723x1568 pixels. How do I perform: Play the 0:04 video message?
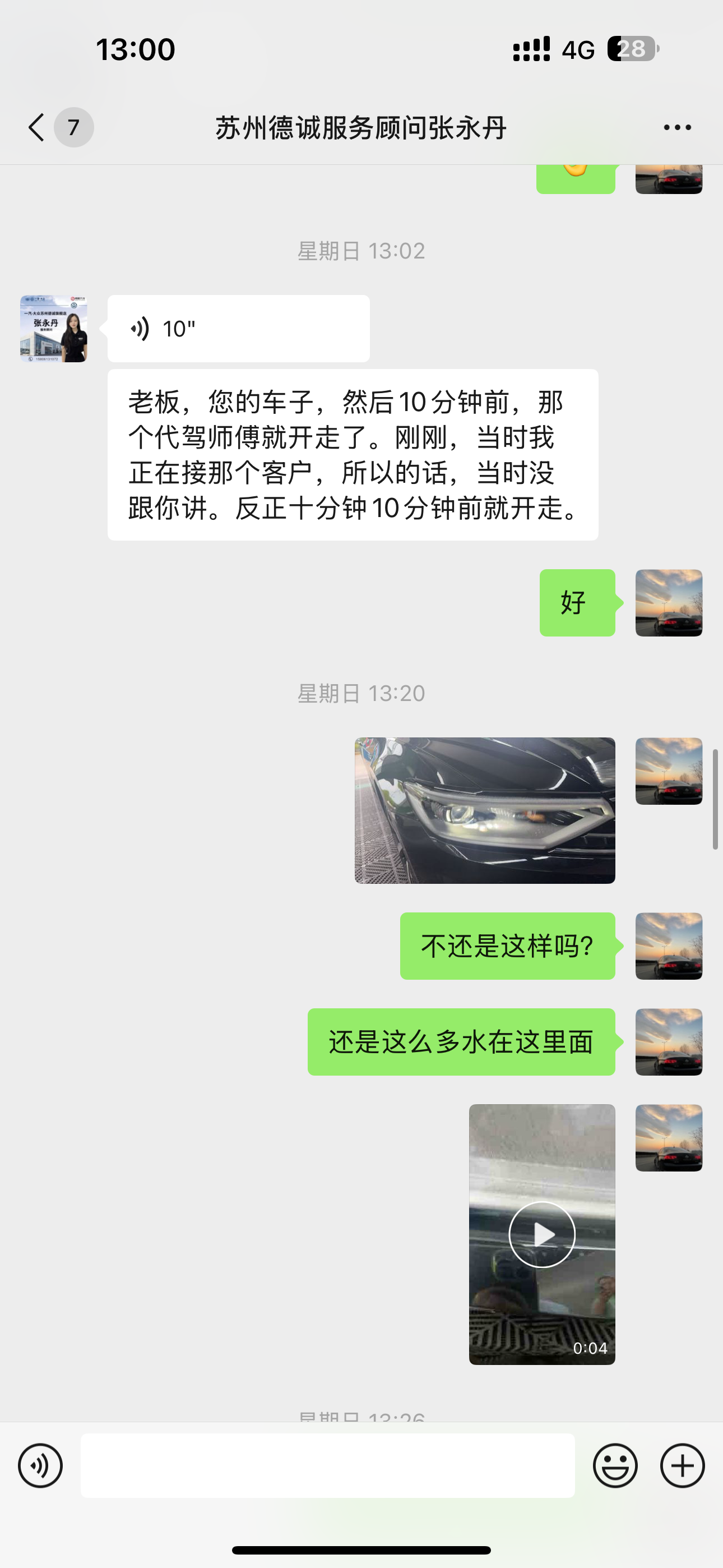pyautogui.click(x=541, y=1234)
